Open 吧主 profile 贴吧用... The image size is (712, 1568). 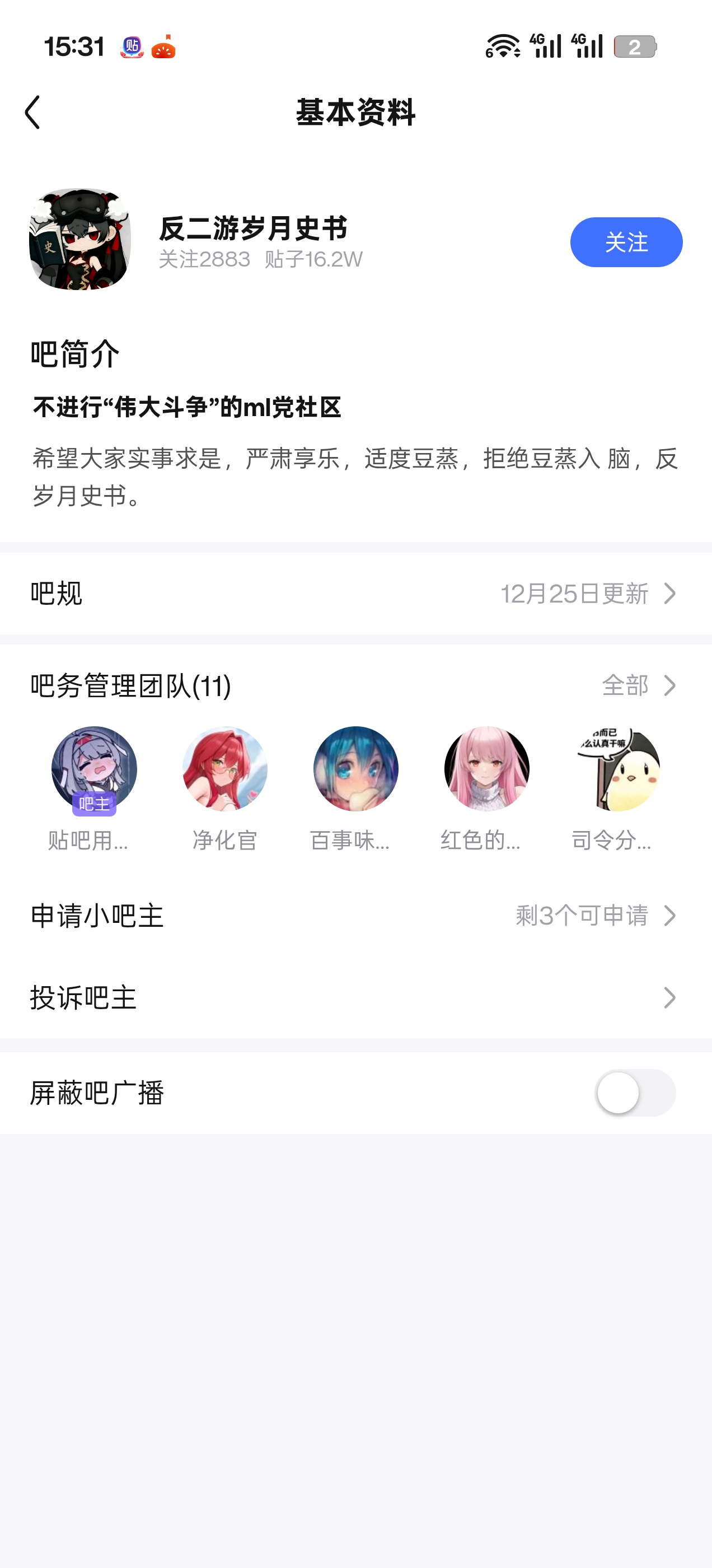[x=93, y=788]
